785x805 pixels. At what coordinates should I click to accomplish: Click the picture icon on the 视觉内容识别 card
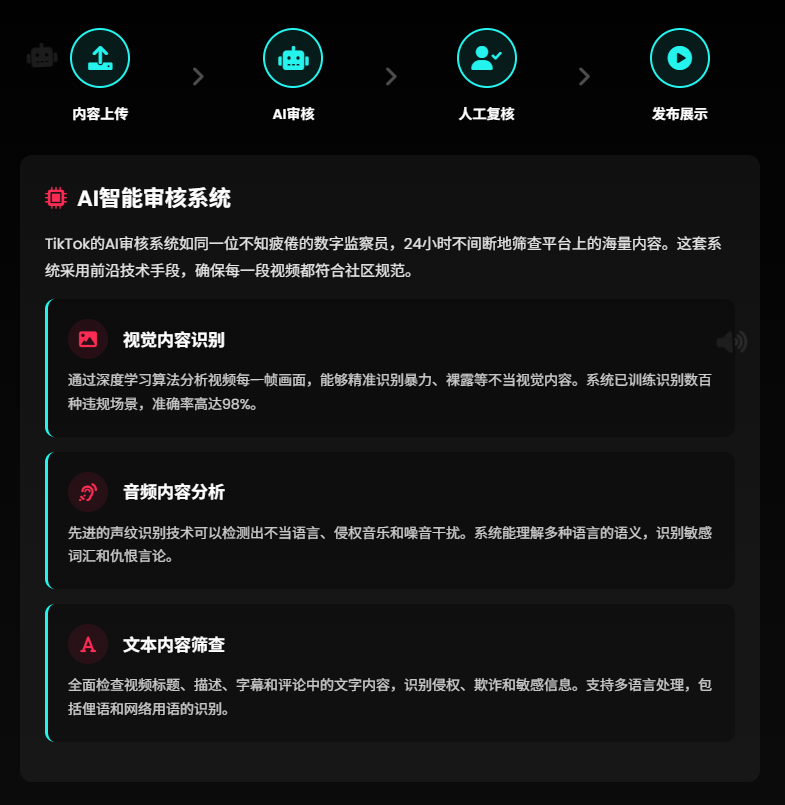(88, 339)
